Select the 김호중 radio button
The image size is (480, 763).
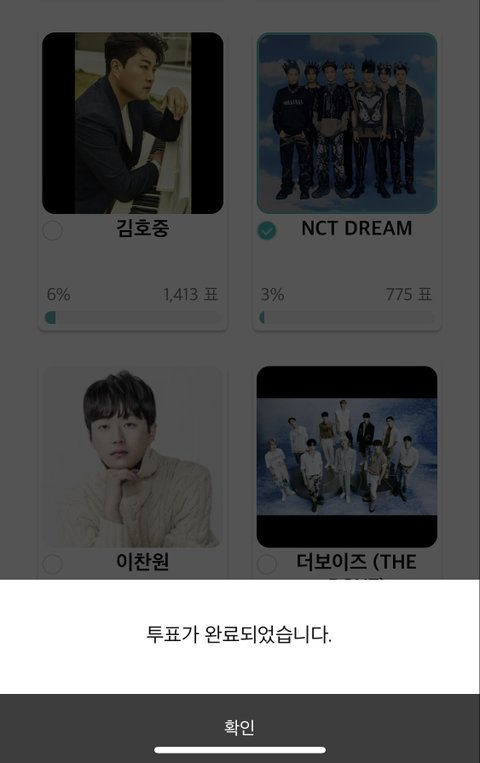(53, 230)
